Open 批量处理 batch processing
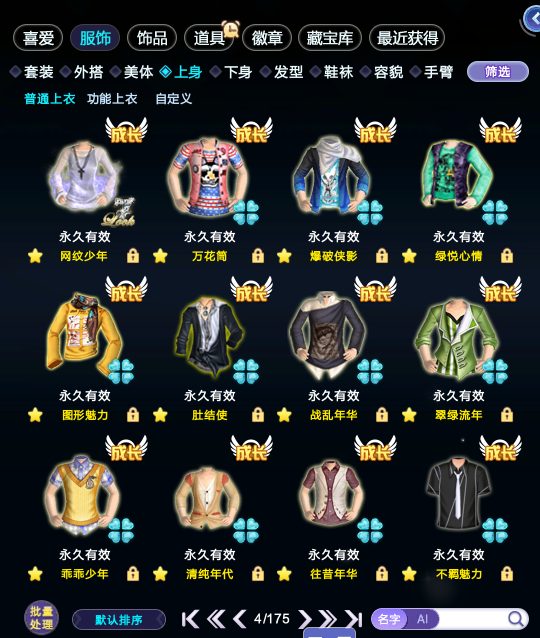The image size is (540, 638). 41,618
